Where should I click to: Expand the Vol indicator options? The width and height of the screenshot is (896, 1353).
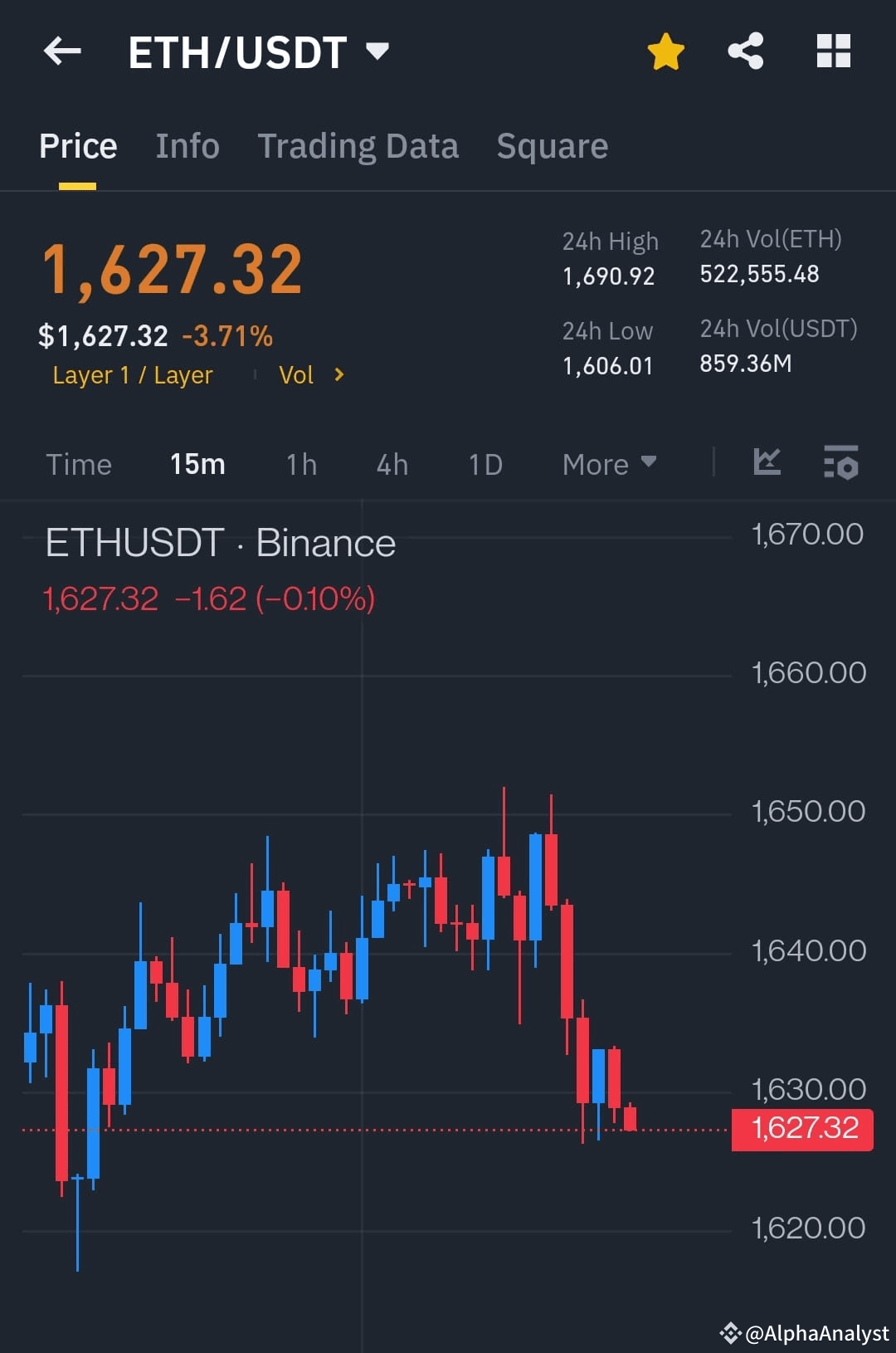312,375
